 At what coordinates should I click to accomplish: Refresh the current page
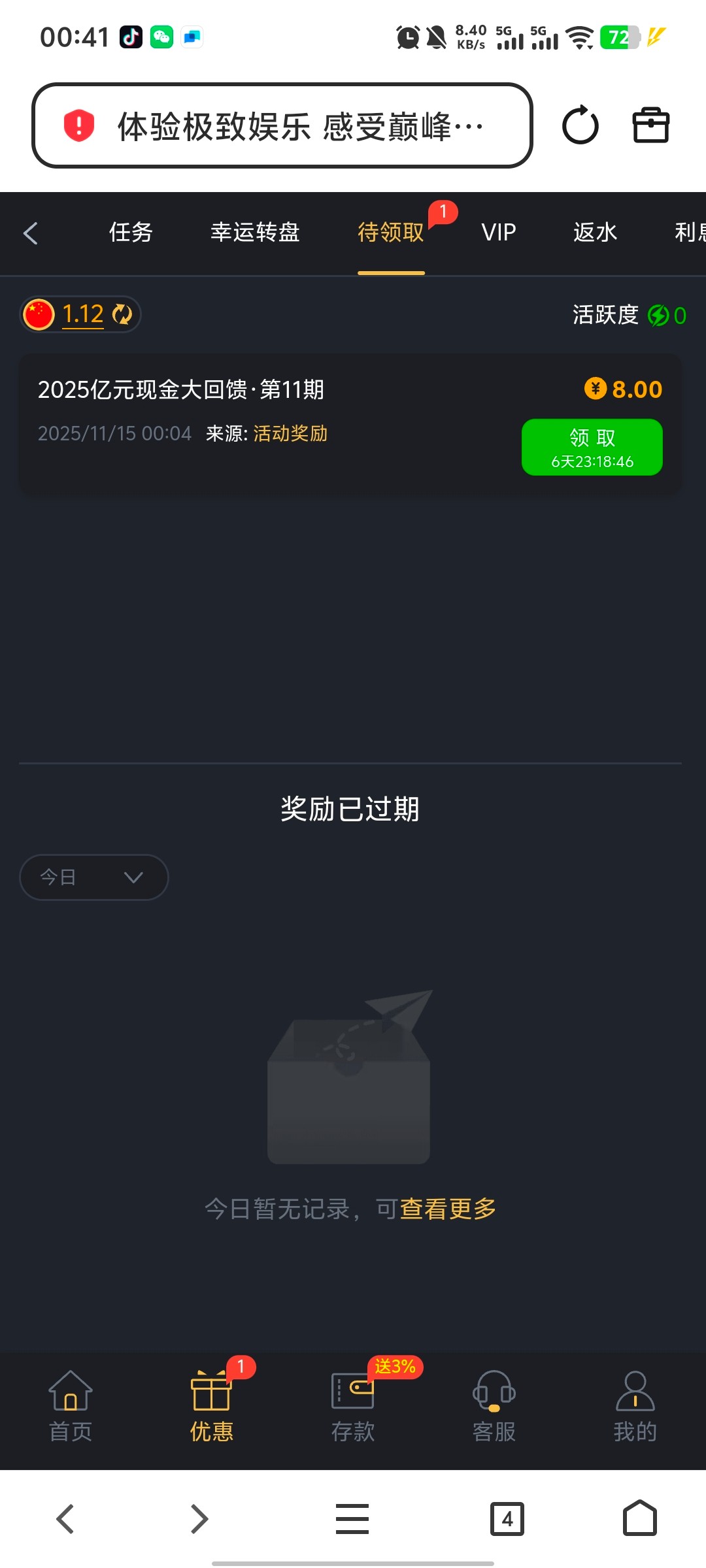point(579,125)
